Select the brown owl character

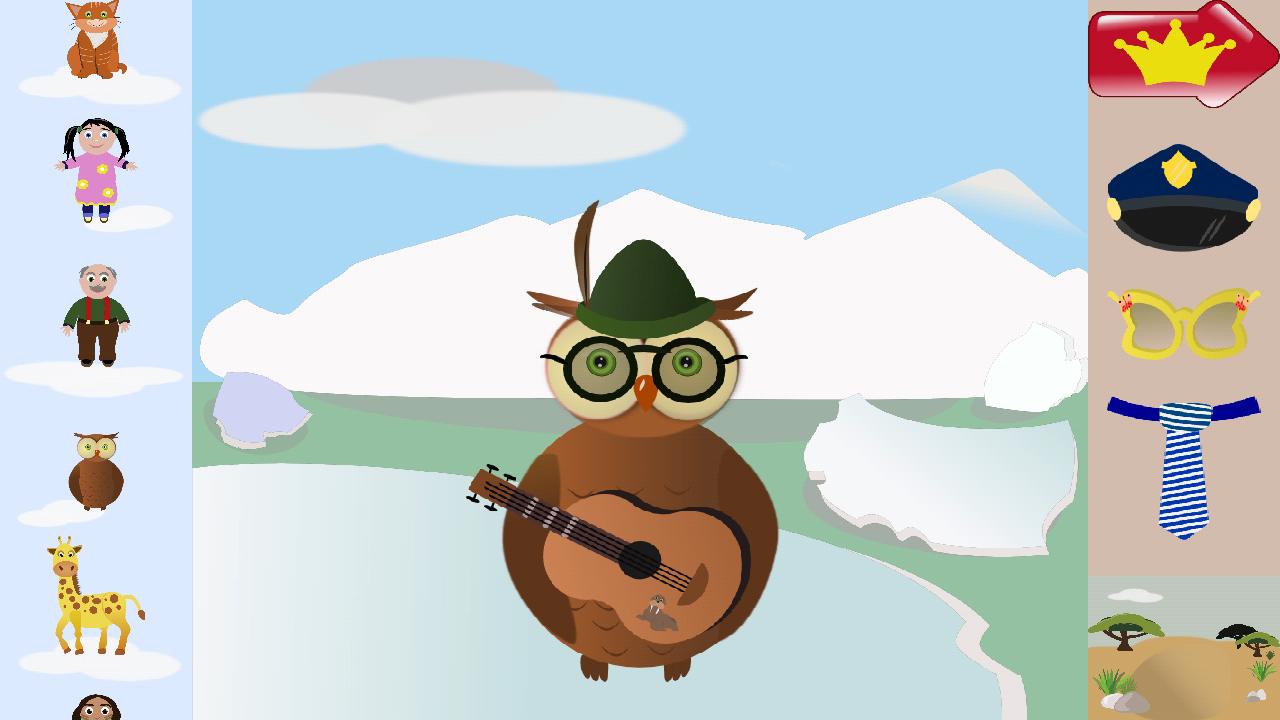96,472
